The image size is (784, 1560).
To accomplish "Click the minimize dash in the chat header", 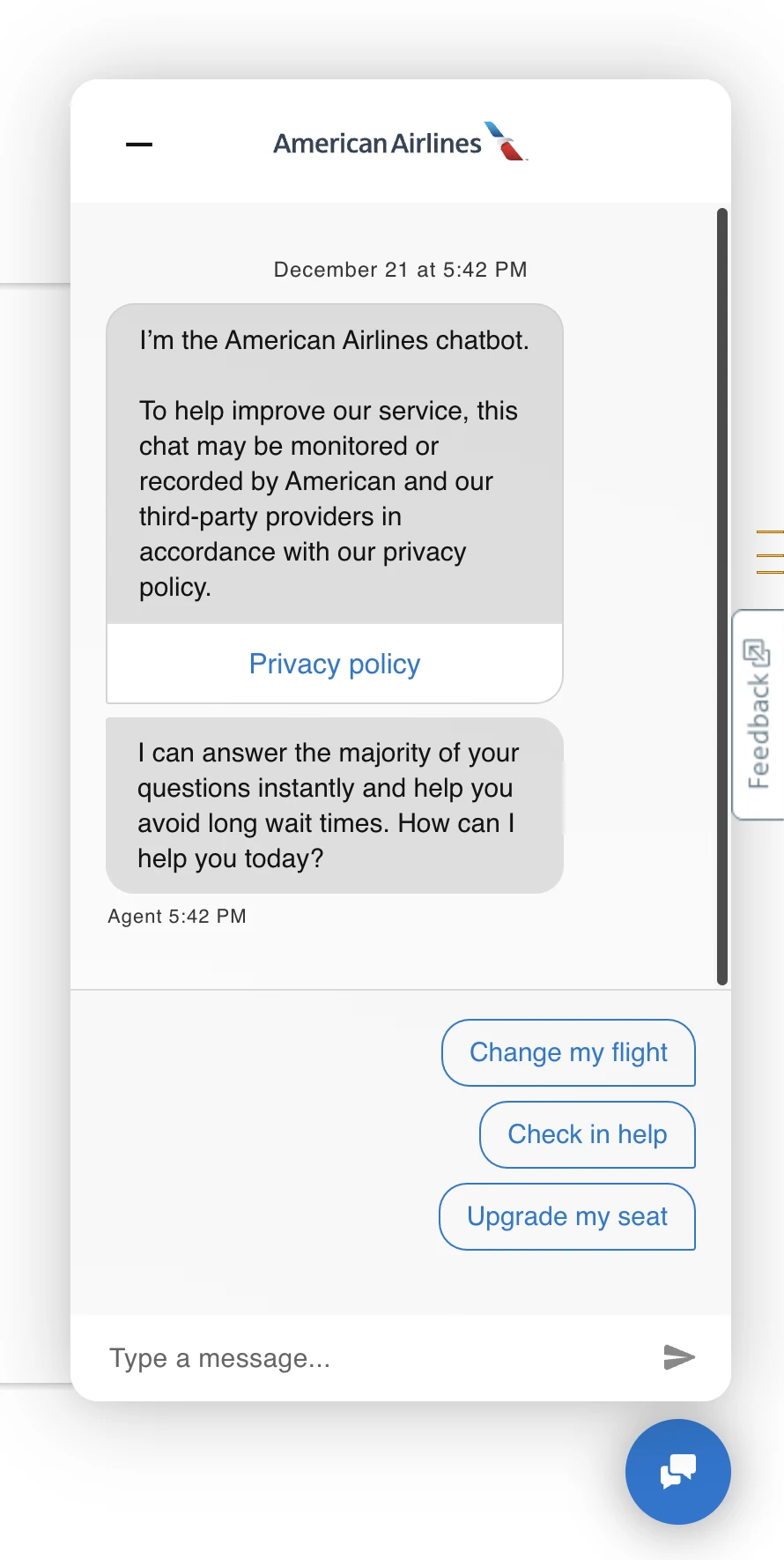I will coord(138,144).
